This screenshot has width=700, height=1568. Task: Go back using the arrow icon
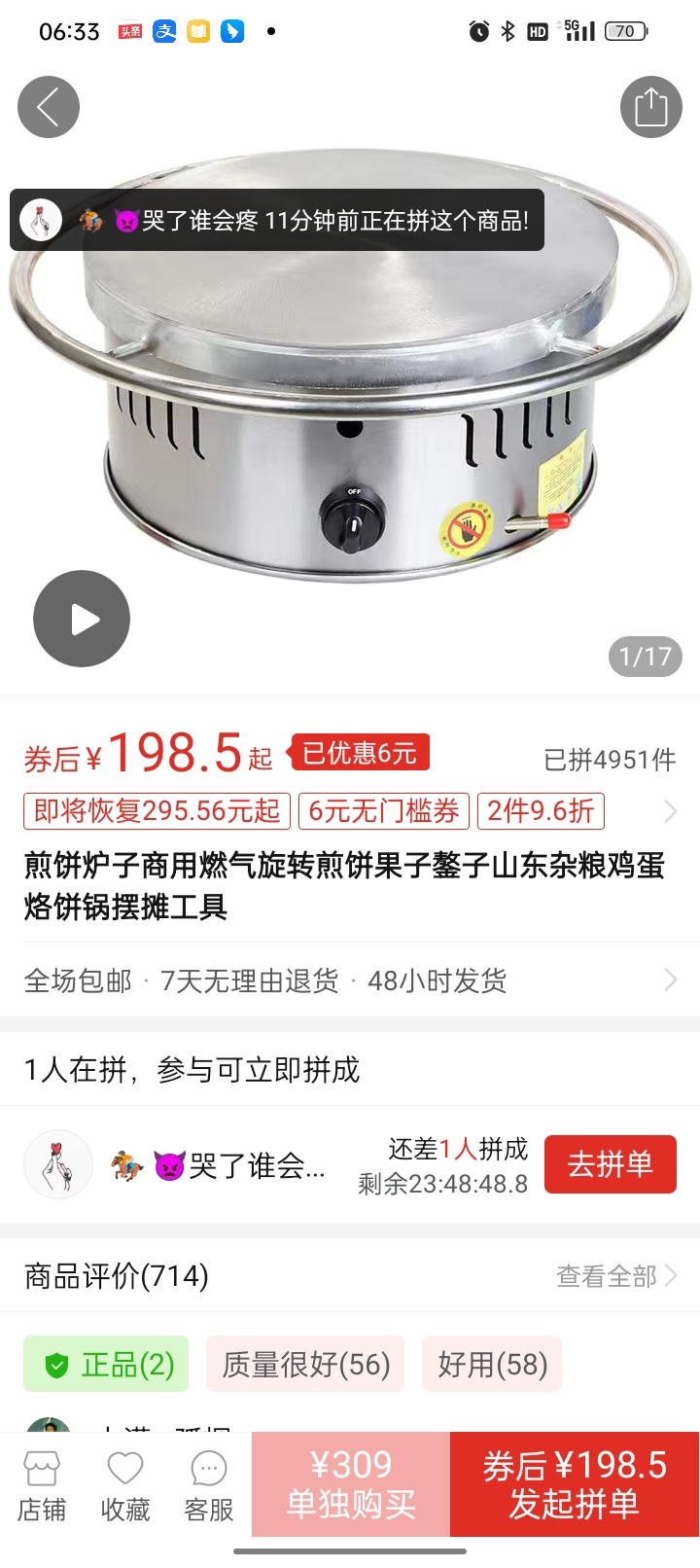49,107
